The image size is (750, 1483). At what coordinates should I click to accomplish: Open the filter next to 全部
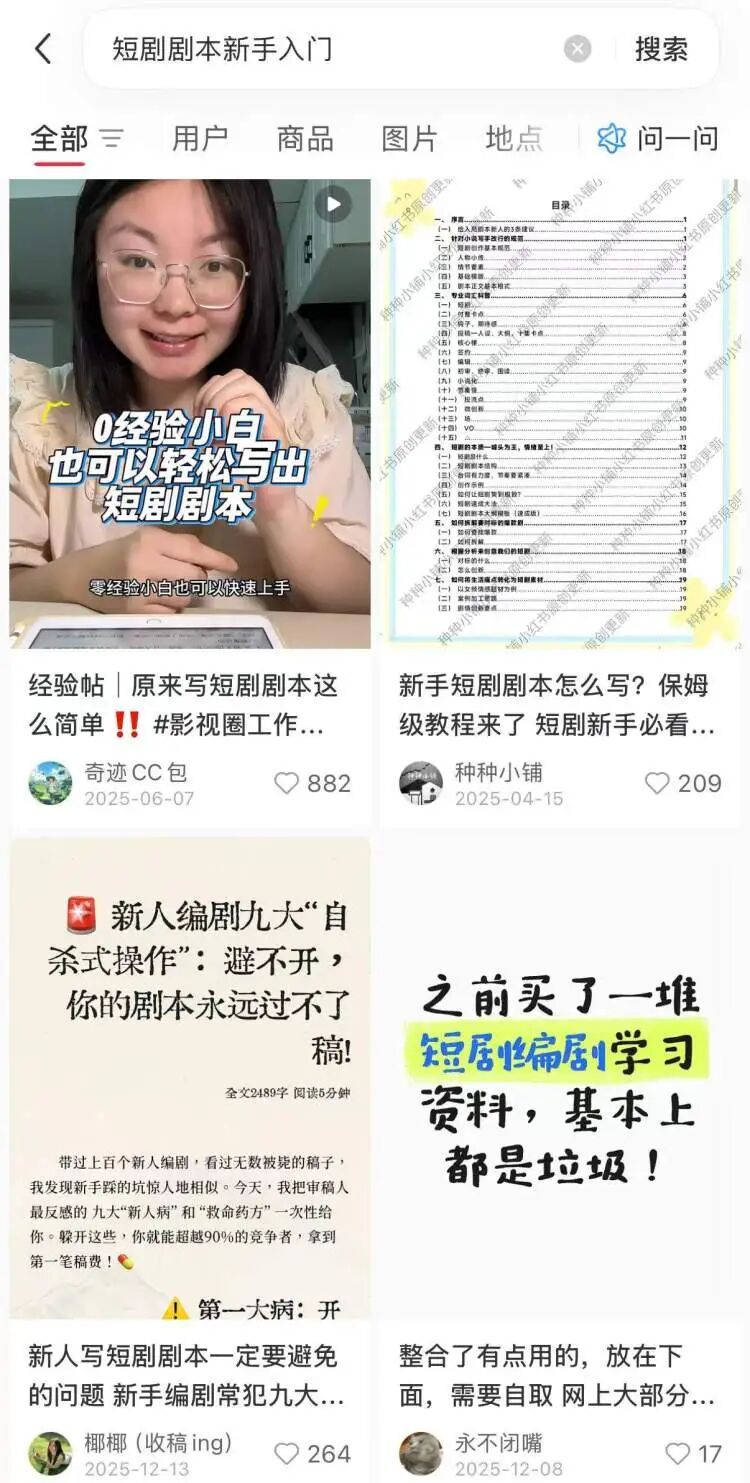click(112, 139)
